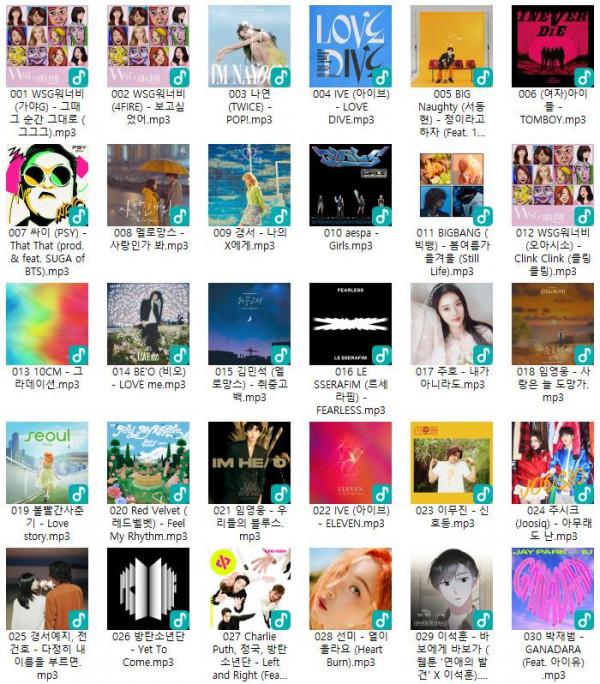
Task: Select 008 멜로망스 사랑인가 봐.mp3
Action: pyautogui.click(x=148, y=185)
